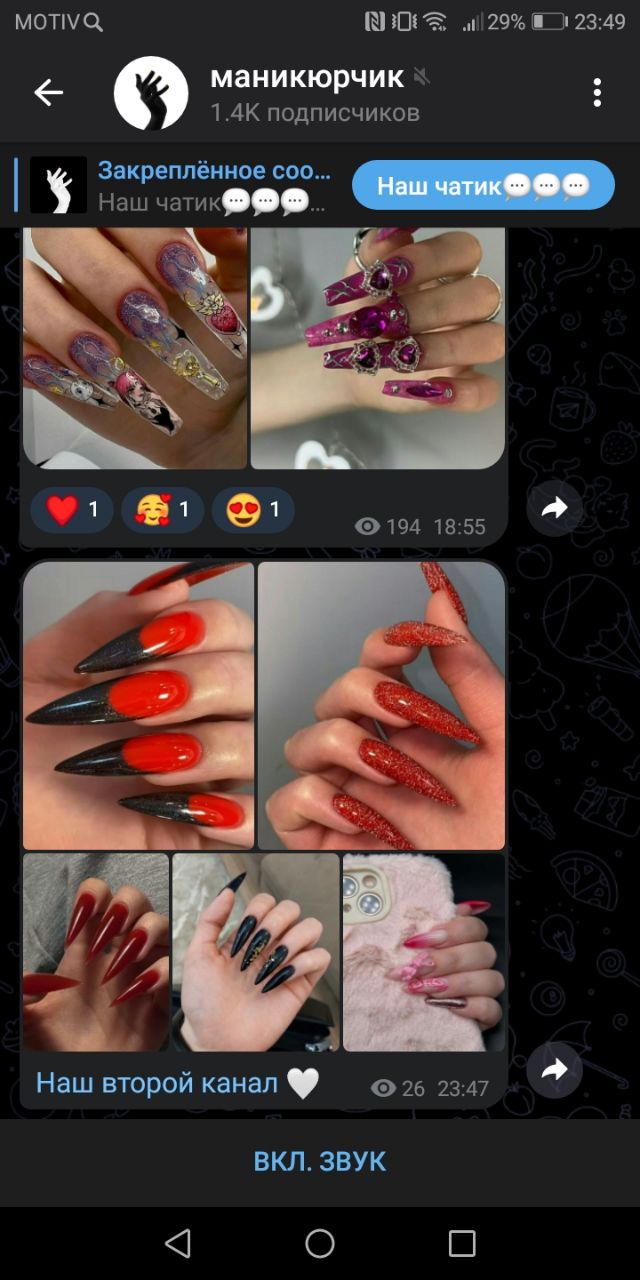Unmute the channel with ВКЛ. ЗВУК
Image resolution: width=640 pixels, height=1280 pixels.
[x=320, y=1161]
